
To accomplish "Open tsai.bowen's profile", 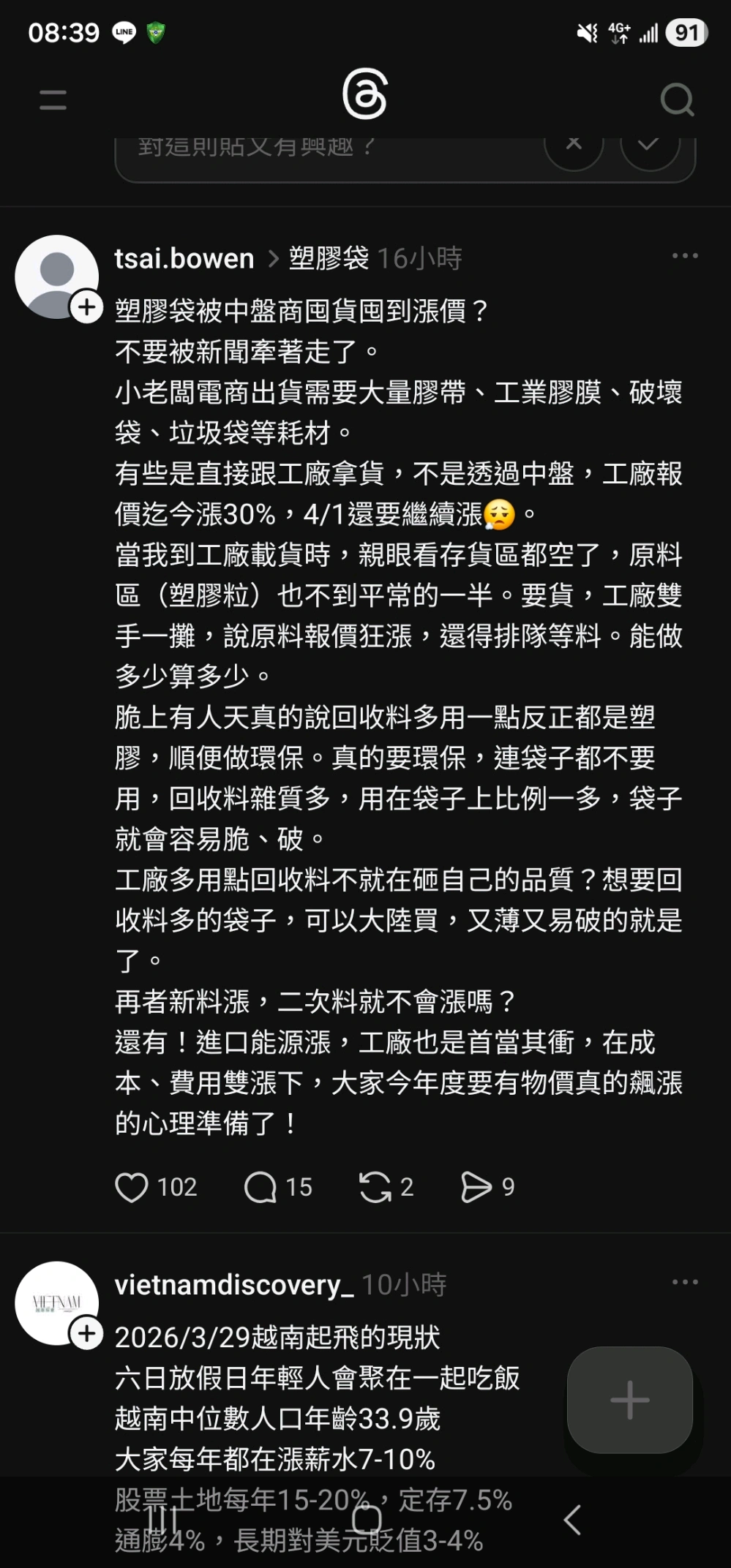I will coord(184,258).
